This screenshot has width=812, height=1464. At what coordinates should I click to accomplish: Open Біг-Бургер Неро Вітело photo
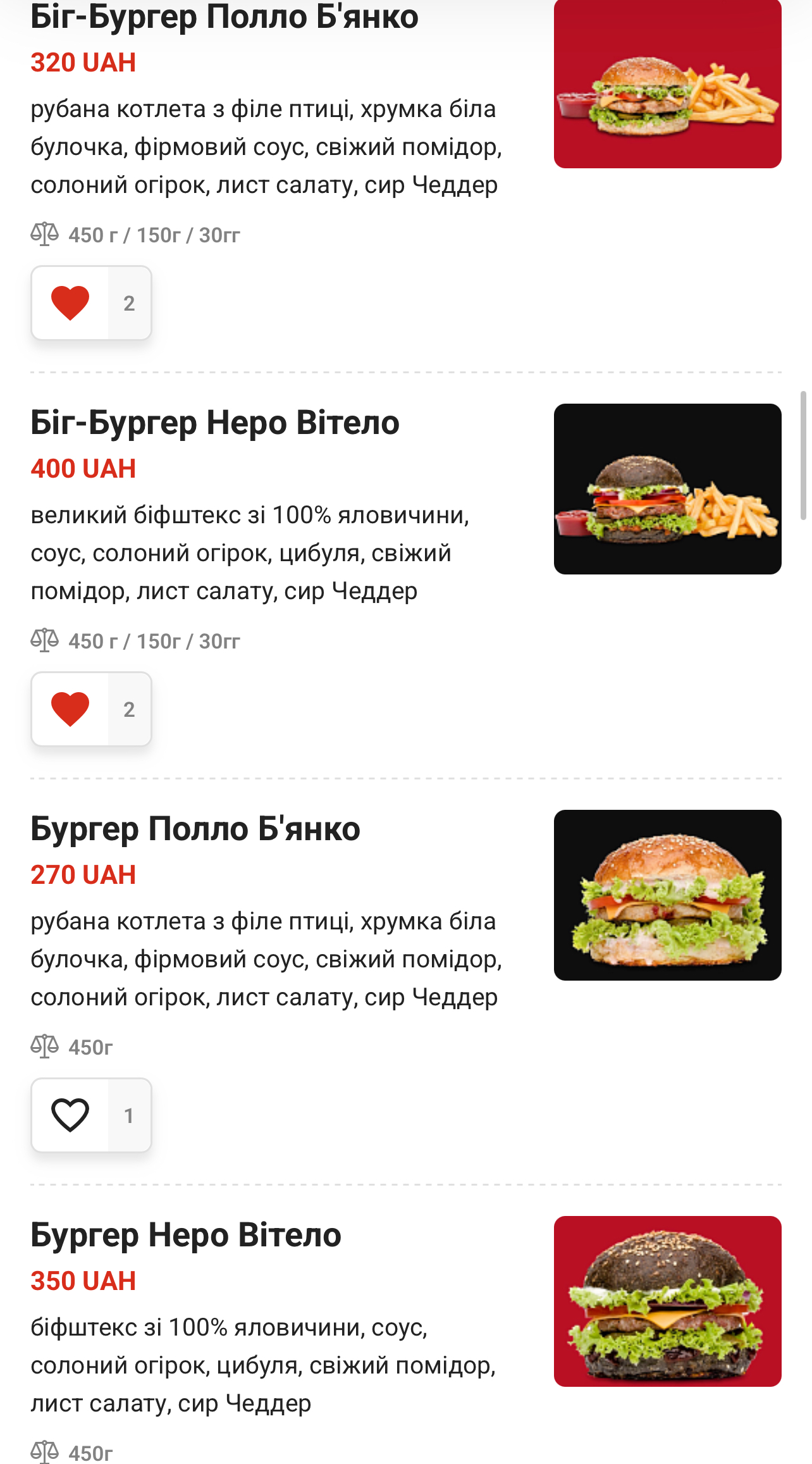click(x=668, y=489)
